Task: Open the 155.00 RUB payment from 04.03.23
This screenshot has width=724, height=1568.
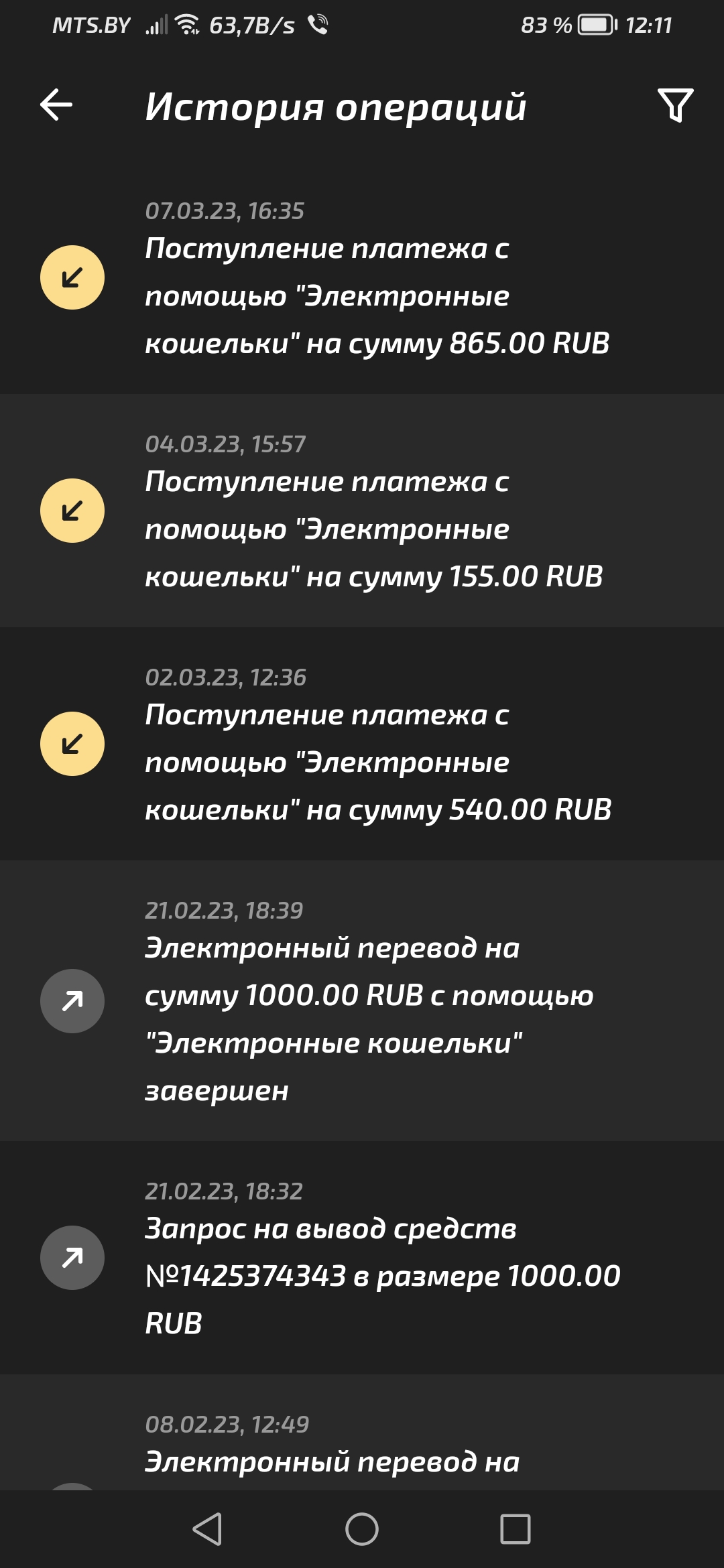Action: pos(362,511)
